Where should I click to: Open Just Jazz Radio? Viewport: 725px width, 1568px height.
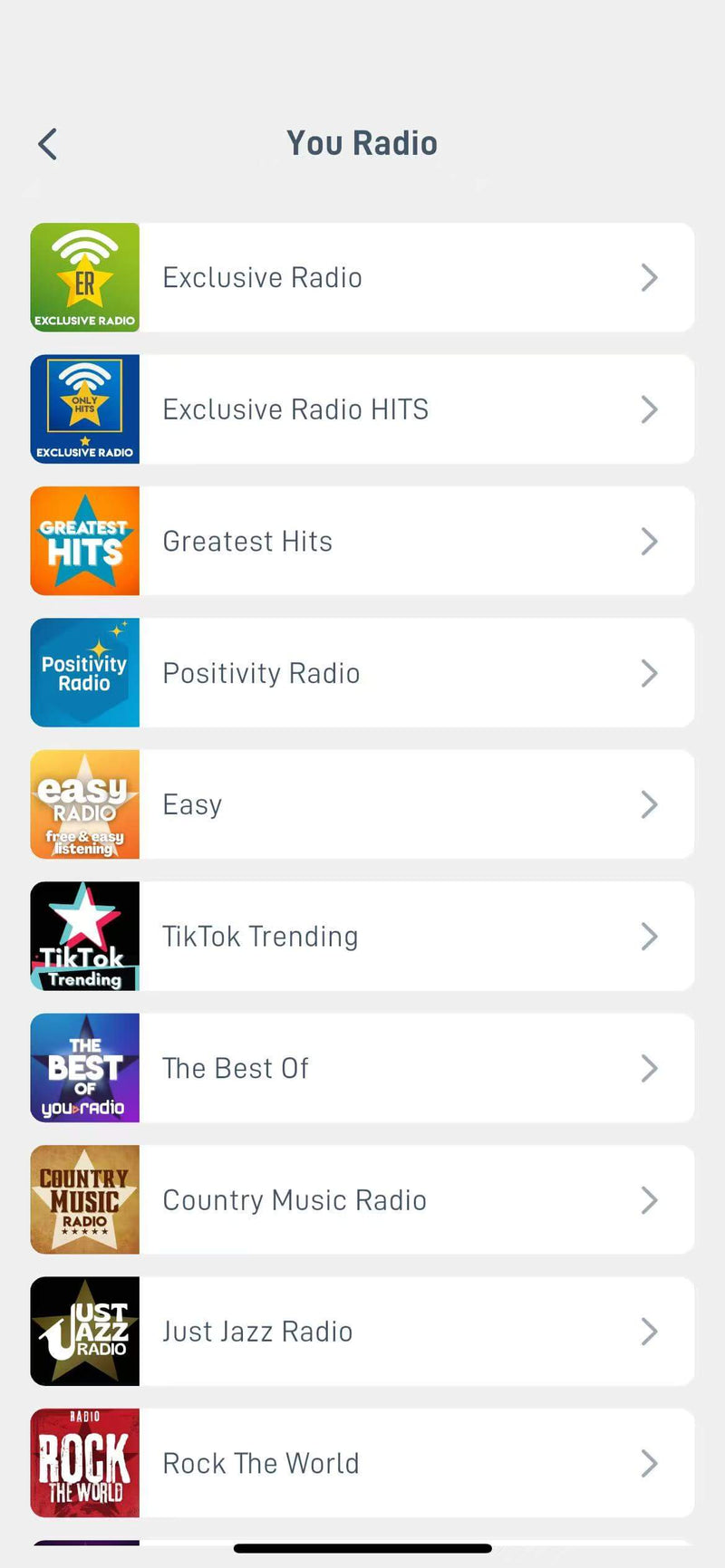click(362, 1332)
